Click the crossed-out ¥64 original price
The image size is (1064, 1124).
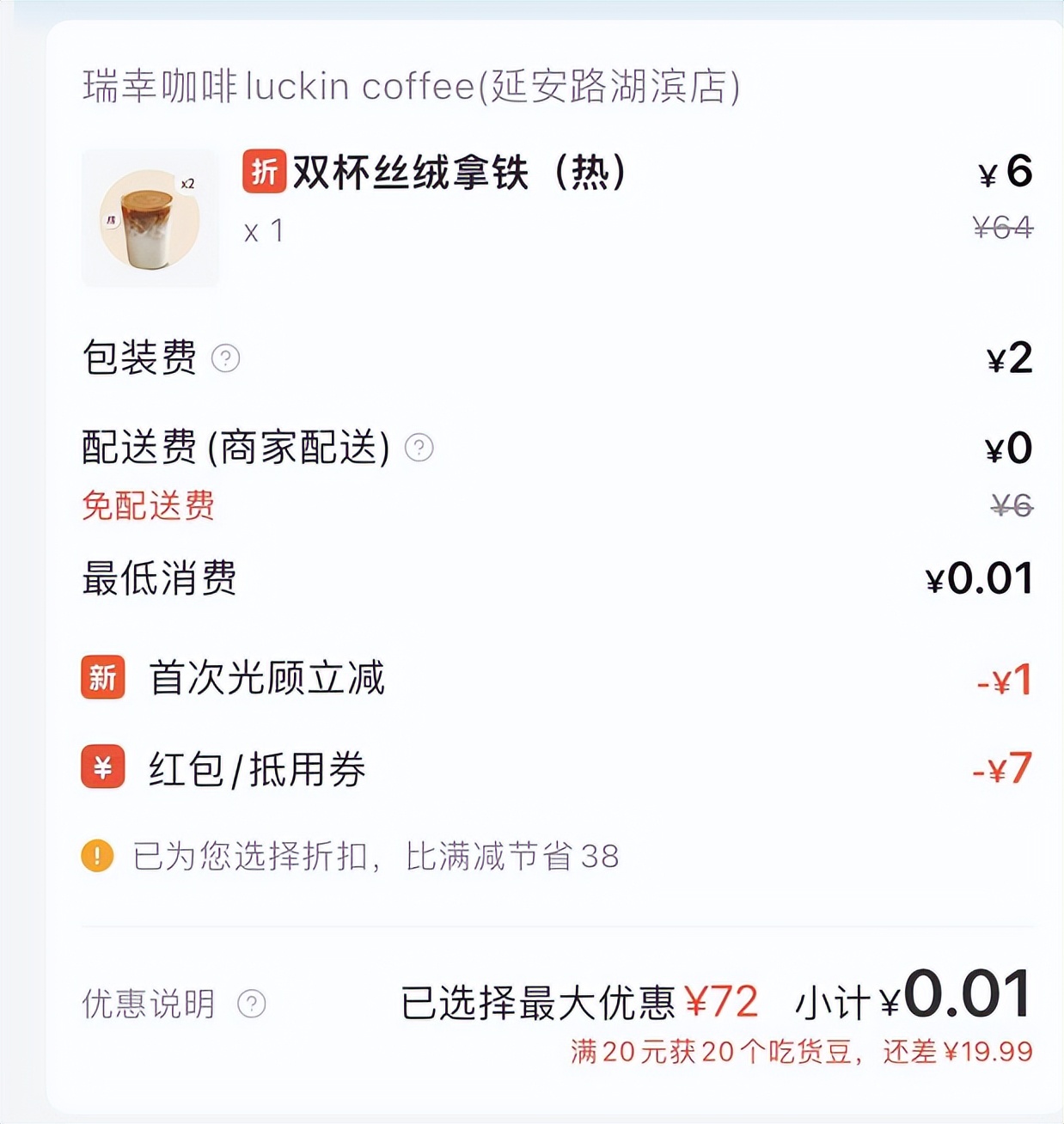1004,229
